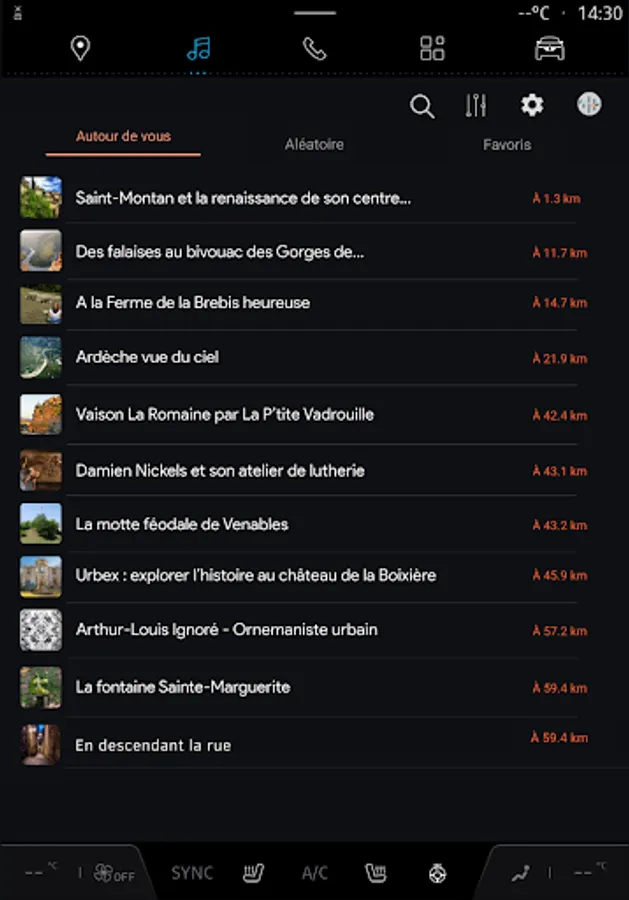This screenshot has height=900, width=629.
Task: Choose La motte féodale de Venables
Action: (182, 524)
